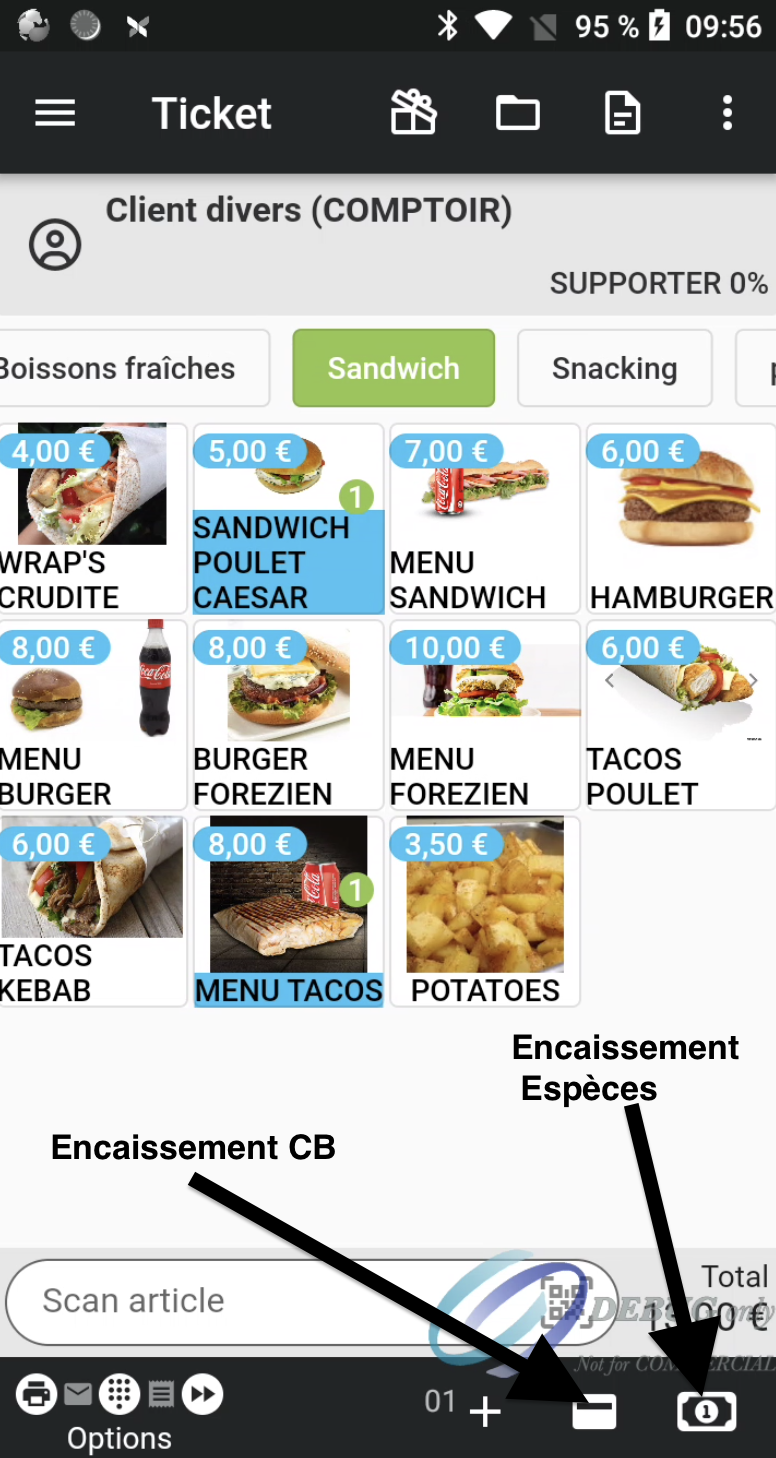Screen dimensions: 776x1458
Task: Open the hamburger drawer menu
Action: (55, 114)
